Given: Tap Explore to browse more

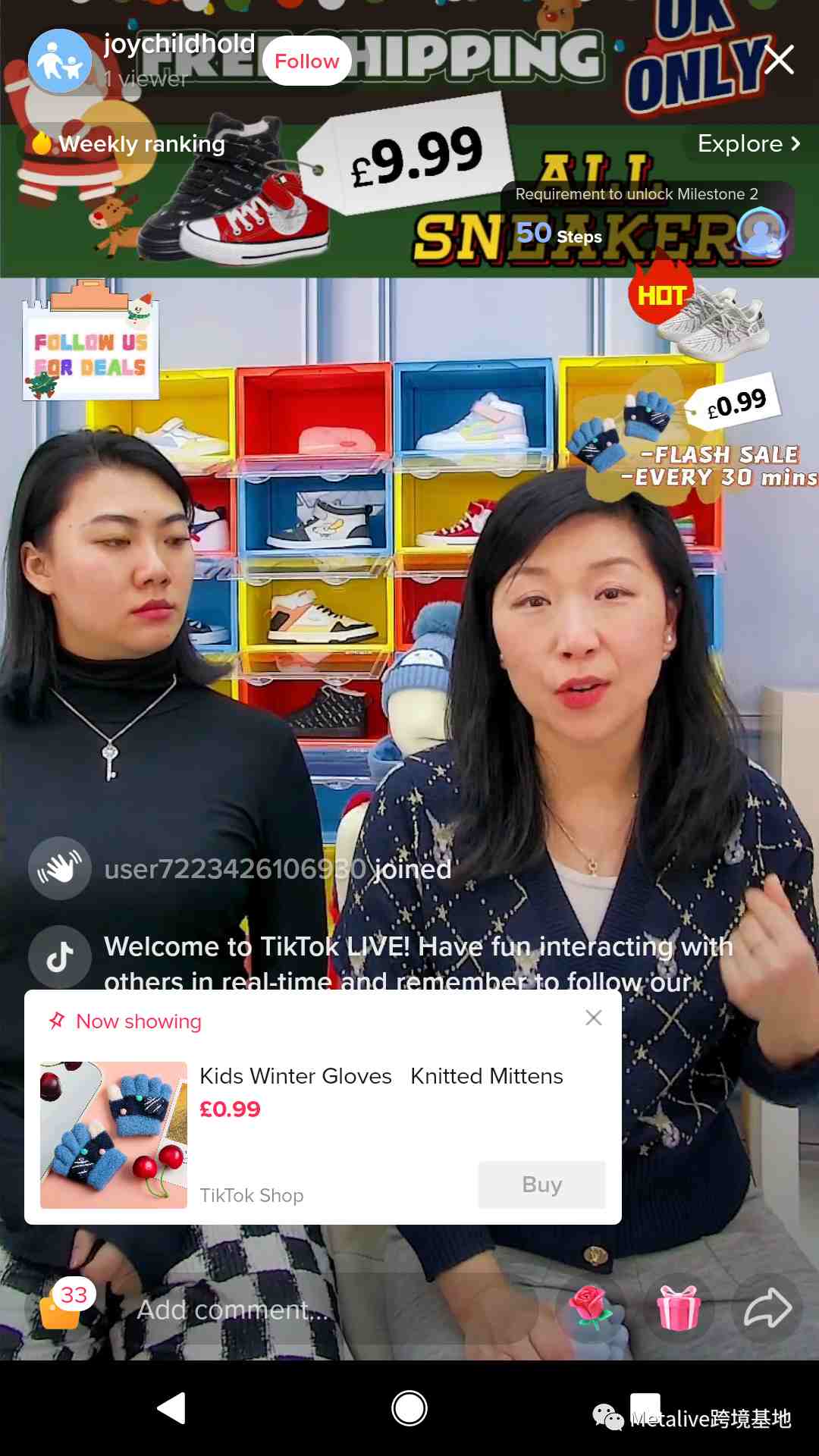Looking at the screenshot, I should pyautogui.click(x=749, y=143).
